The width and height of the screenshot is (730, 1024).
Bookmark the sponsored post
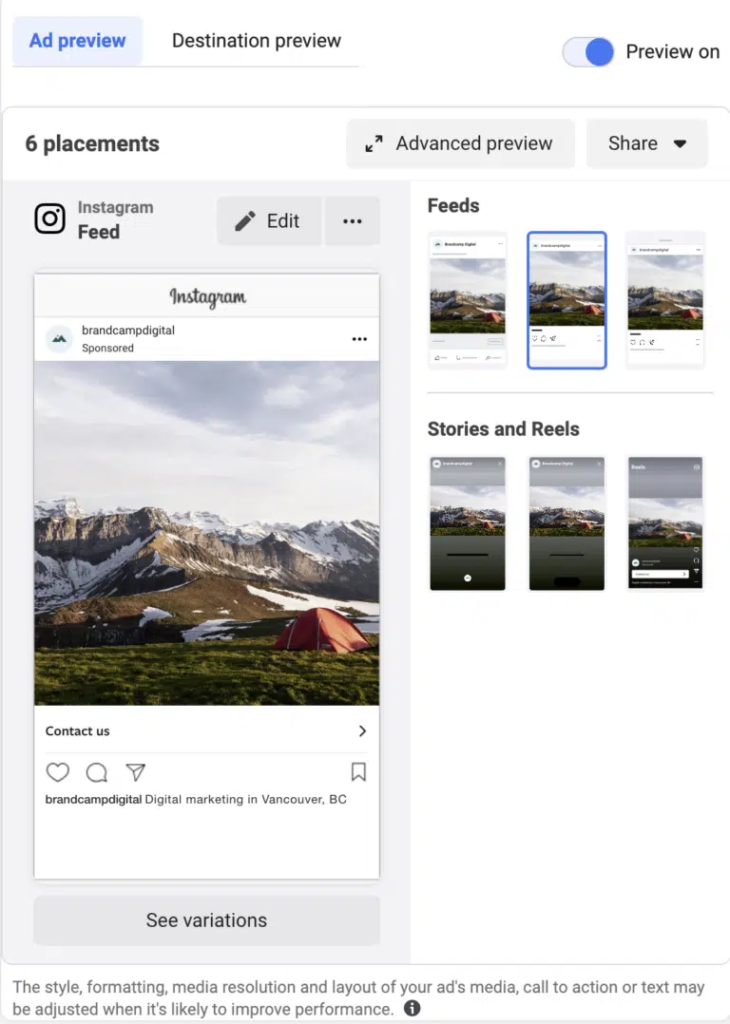point(358,772)
